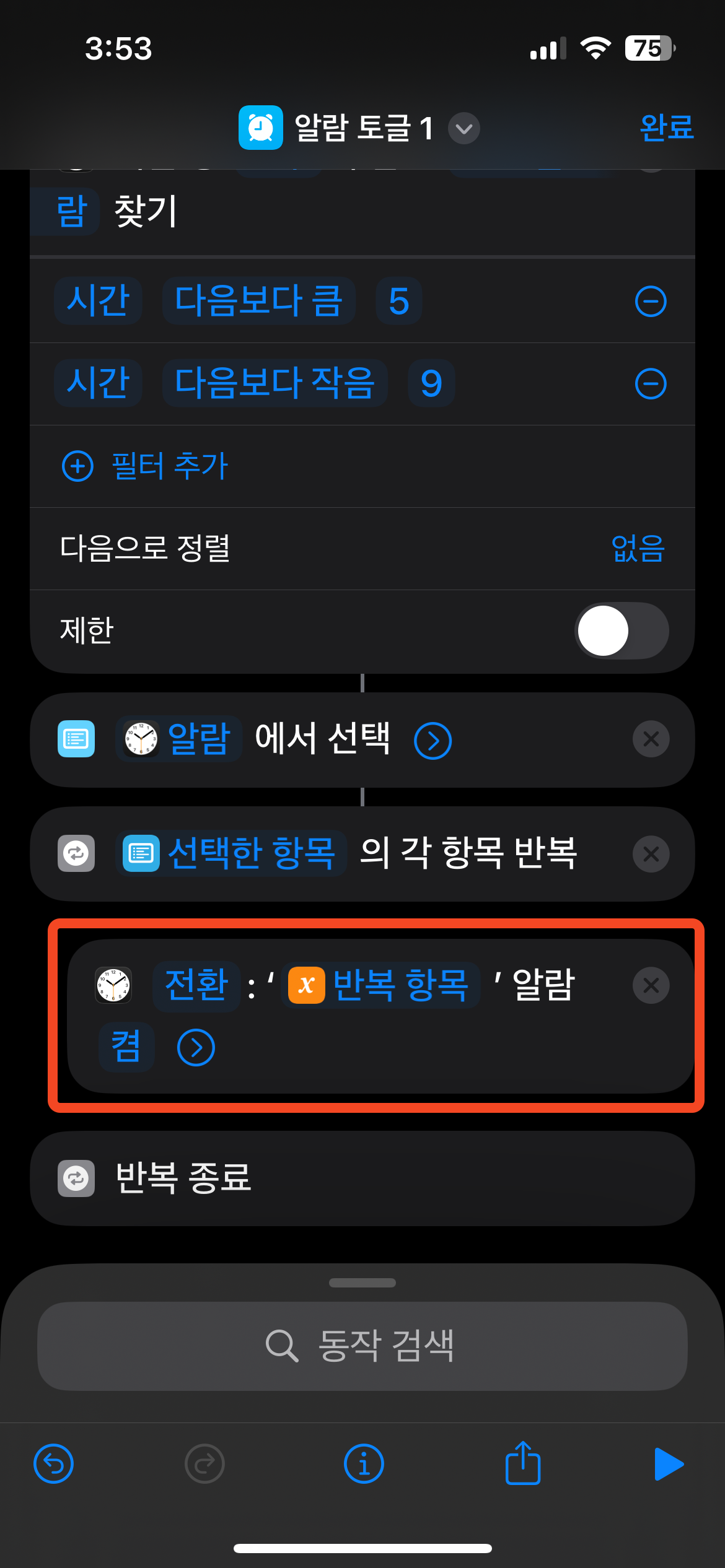The height and width of the screenshot is (1568, 725).
Task: Change the 전환 operation type
Action: (196, 985)
